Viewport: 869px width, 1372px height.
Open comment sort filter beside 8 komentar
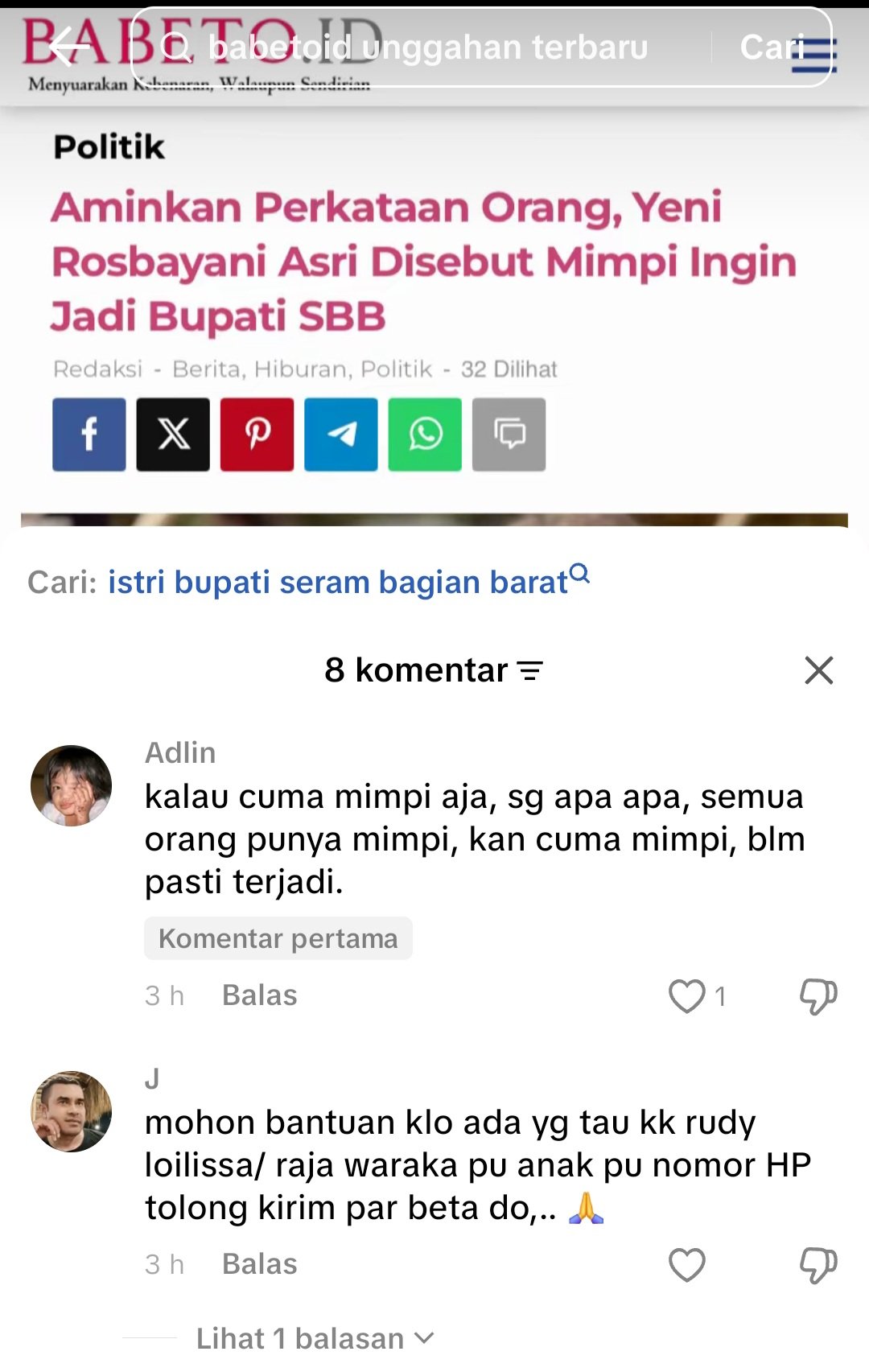point(530,670)
